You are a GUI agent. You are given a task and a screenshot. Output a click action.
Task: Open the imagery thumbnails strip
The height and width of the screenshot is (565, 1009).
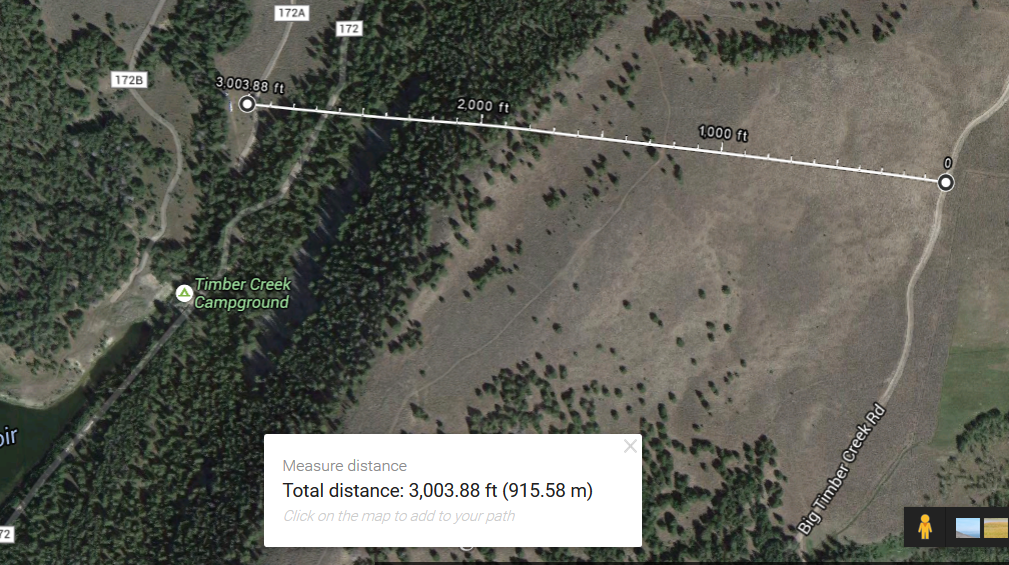click(x=982, y=527)
